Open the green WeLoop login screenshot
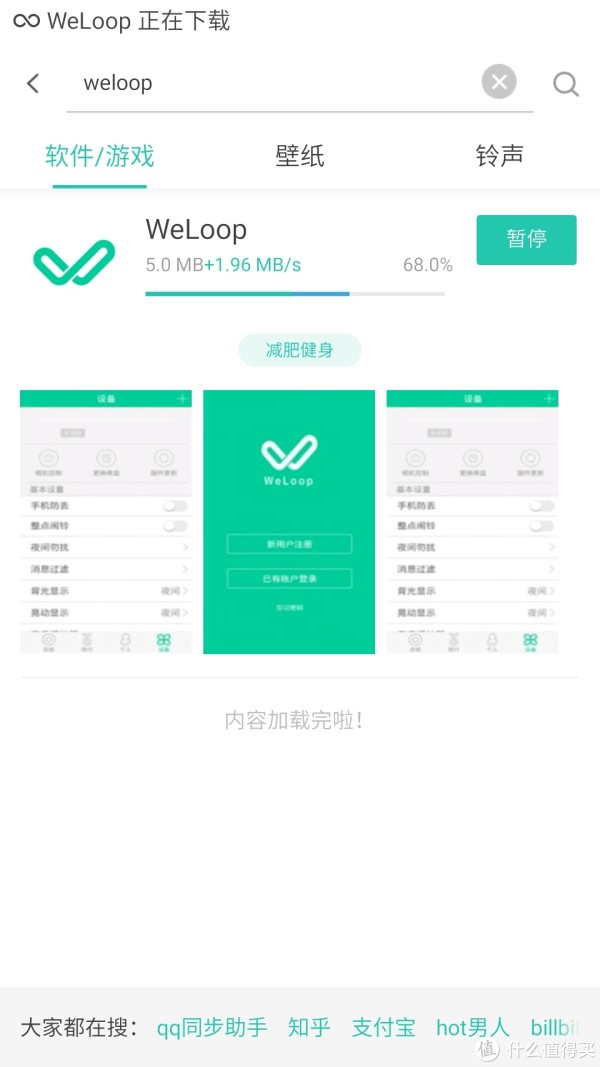600x1067 pixels. coord(289,522)
